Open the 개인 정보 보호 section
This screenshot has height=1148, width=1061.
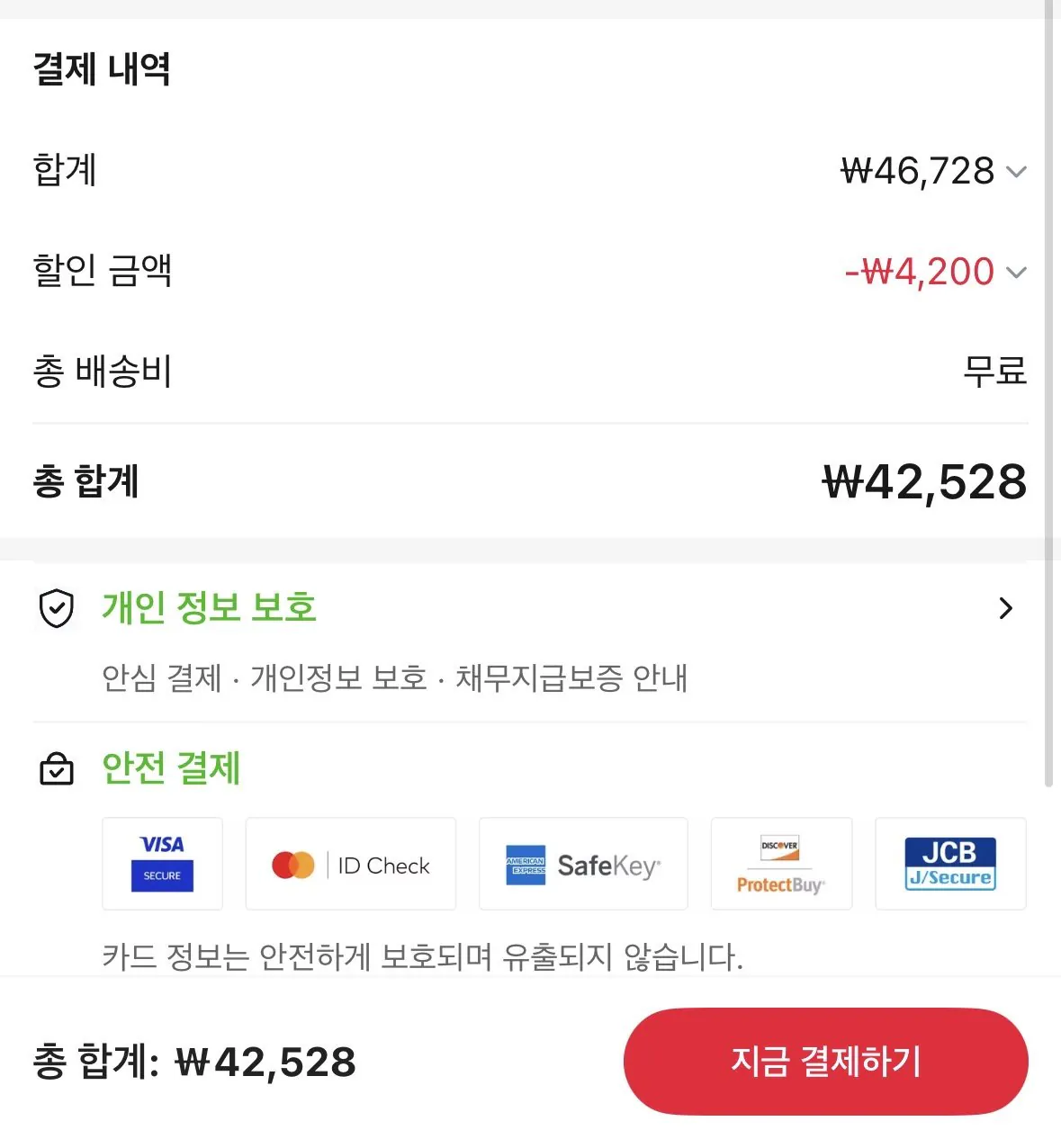(1006, 609)
